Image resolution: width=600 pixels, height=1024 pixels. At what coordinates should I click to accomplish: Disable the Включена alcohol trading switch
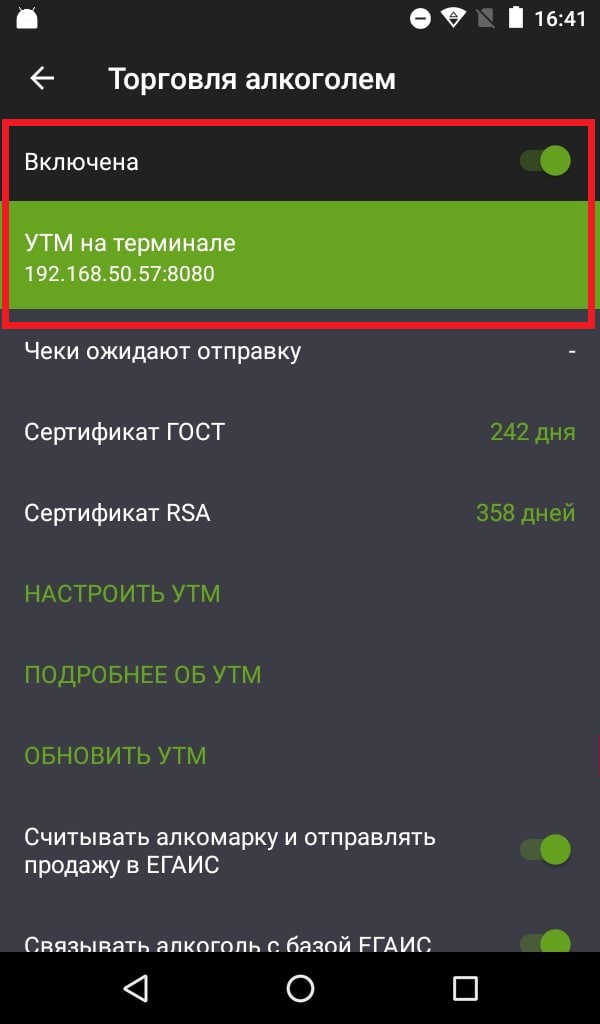(x=545, y=161)
